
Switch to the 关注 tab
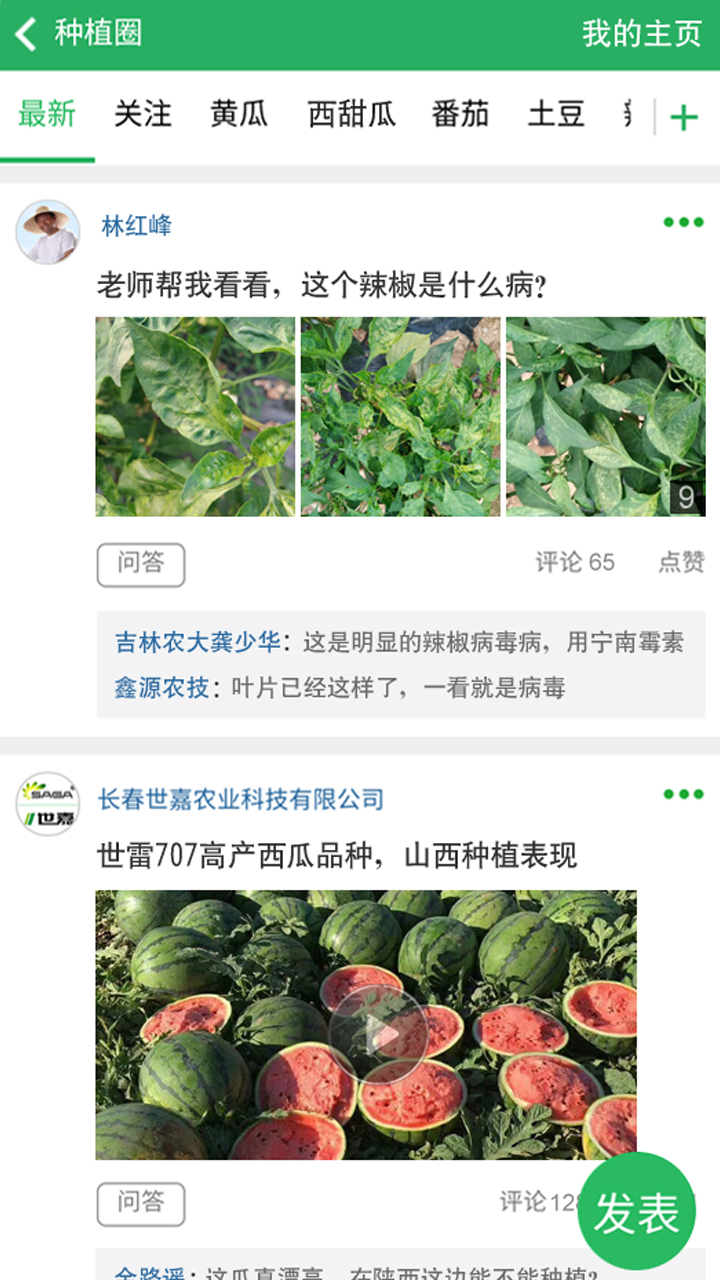tap(143, 115)
